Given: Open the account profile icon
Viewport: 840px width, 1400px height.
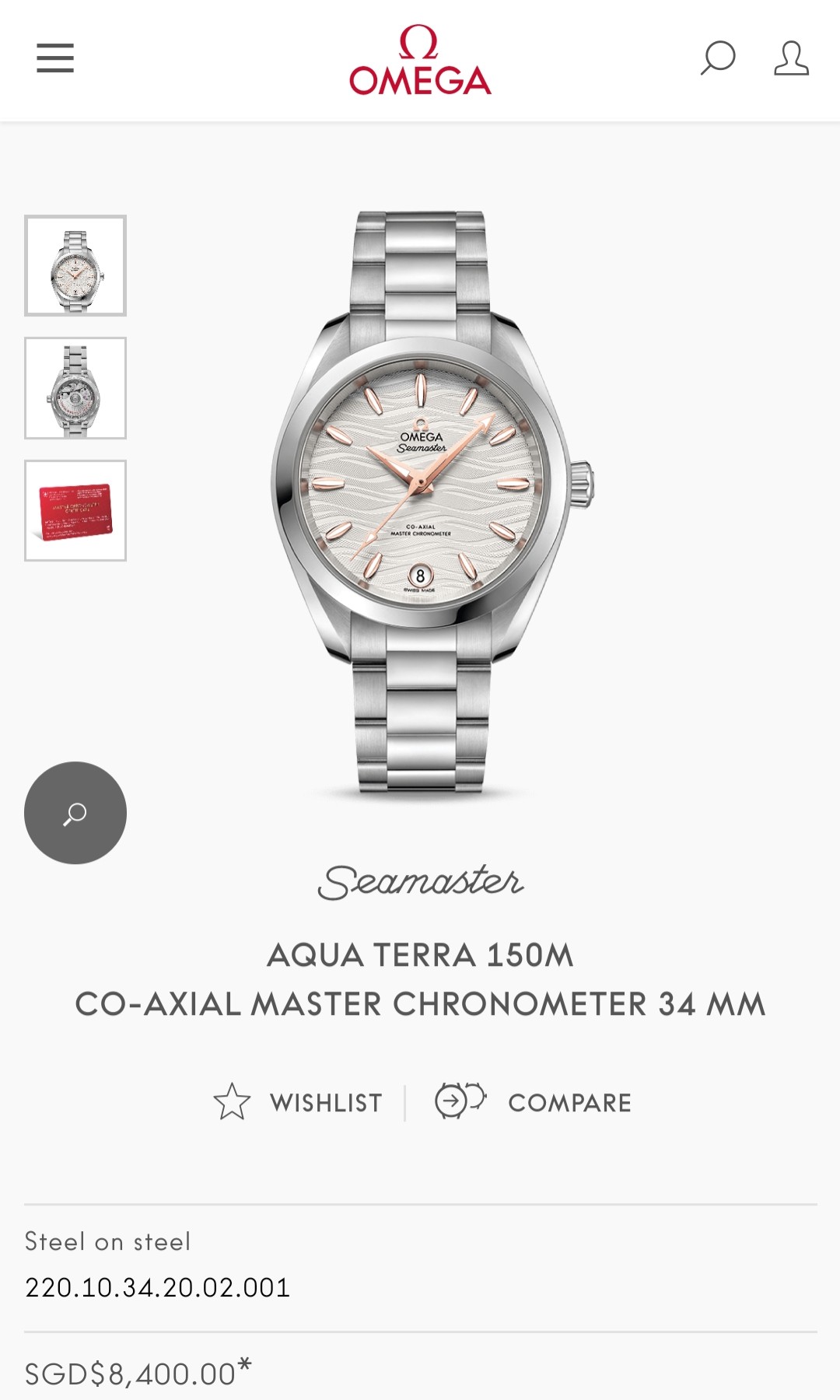Looking at the screenshot, I should tap(791, 58).
